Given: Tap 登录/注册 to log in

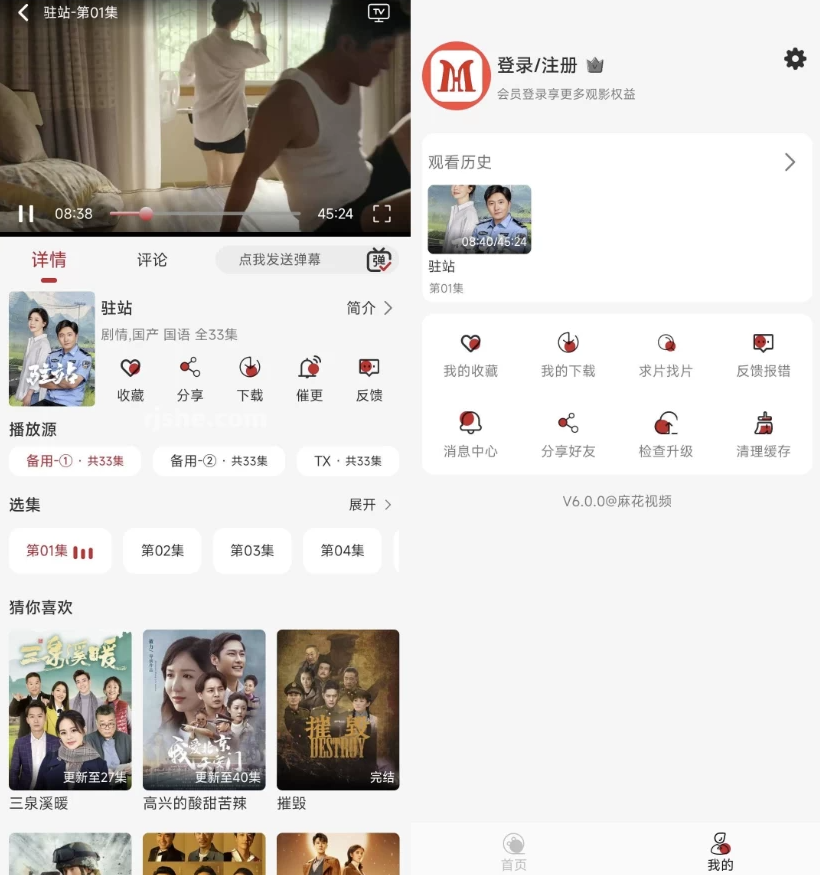Looking at the screenshot, I should tap(537, 66).
